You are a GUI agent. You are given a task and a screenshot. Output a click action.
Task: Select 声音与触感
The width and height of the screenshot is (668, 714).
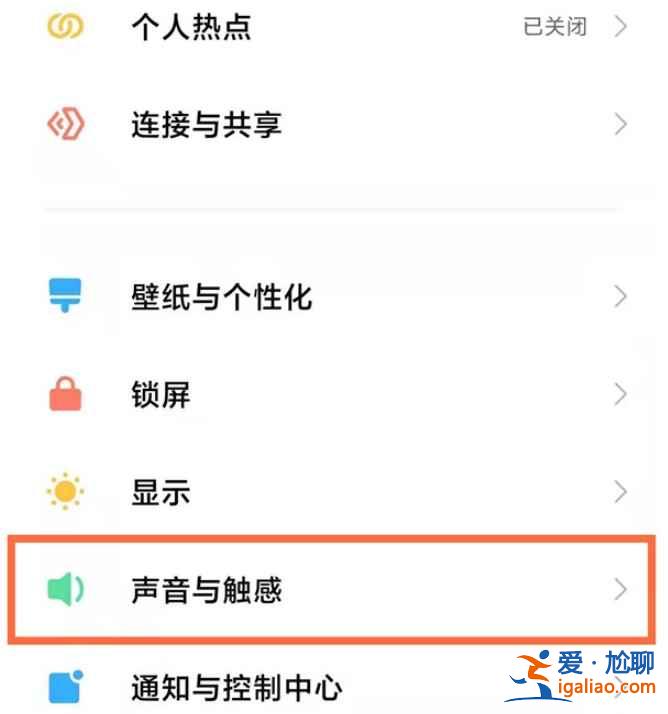coord(206,590)
